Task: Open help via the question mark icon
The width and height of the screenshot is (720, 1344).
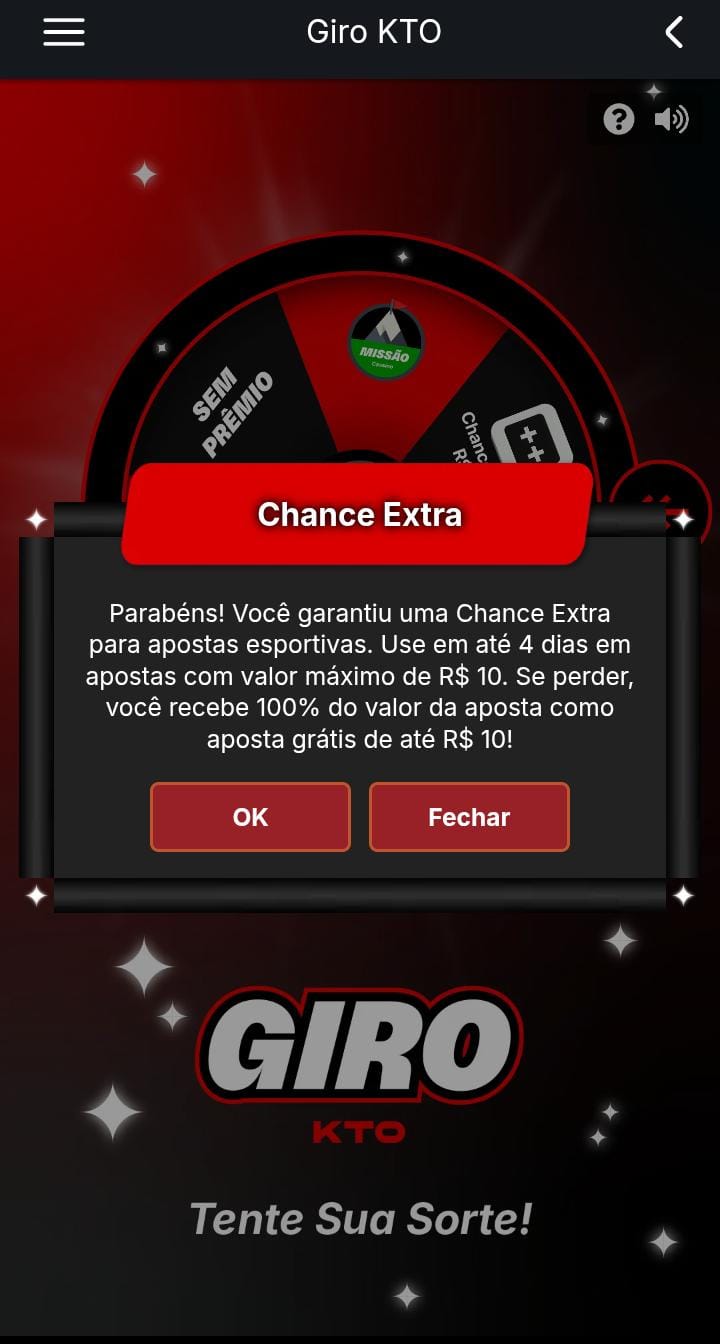Action: point(619,118)
